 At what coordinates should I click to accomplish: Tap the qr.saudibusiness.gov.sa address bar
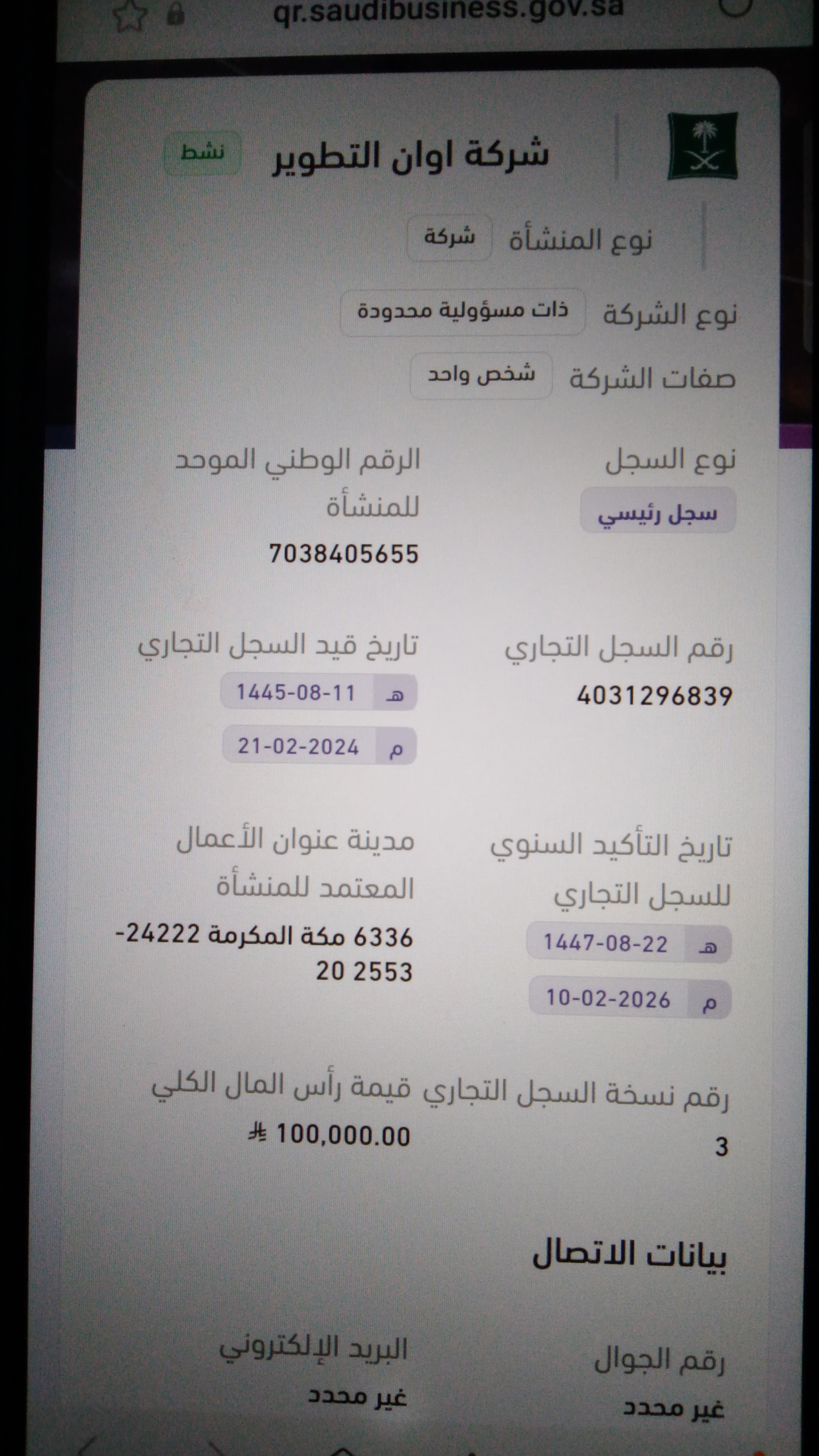pos(447,10)
